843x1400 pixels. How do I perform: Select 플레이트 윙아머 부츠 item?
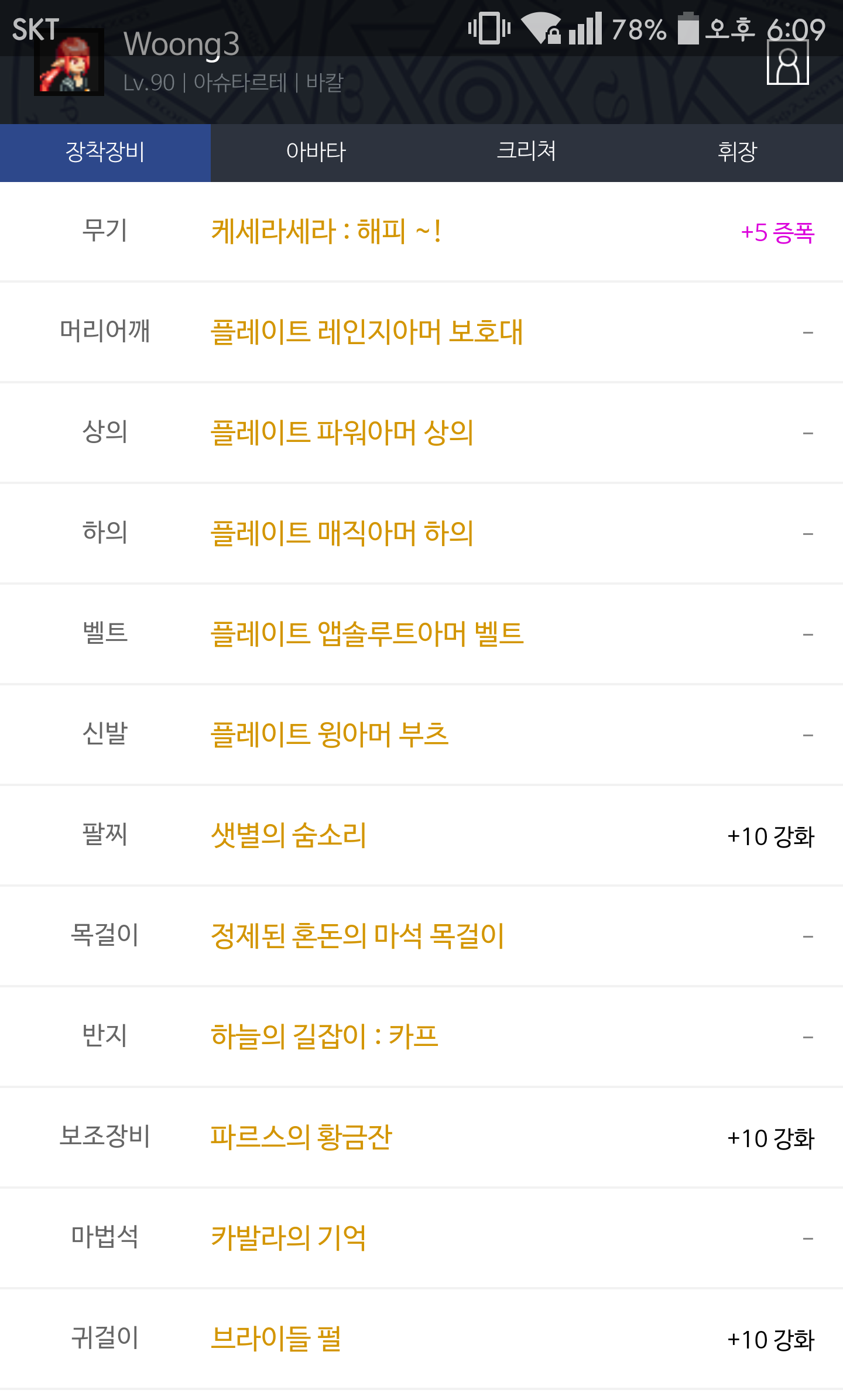tap(330, 735)
